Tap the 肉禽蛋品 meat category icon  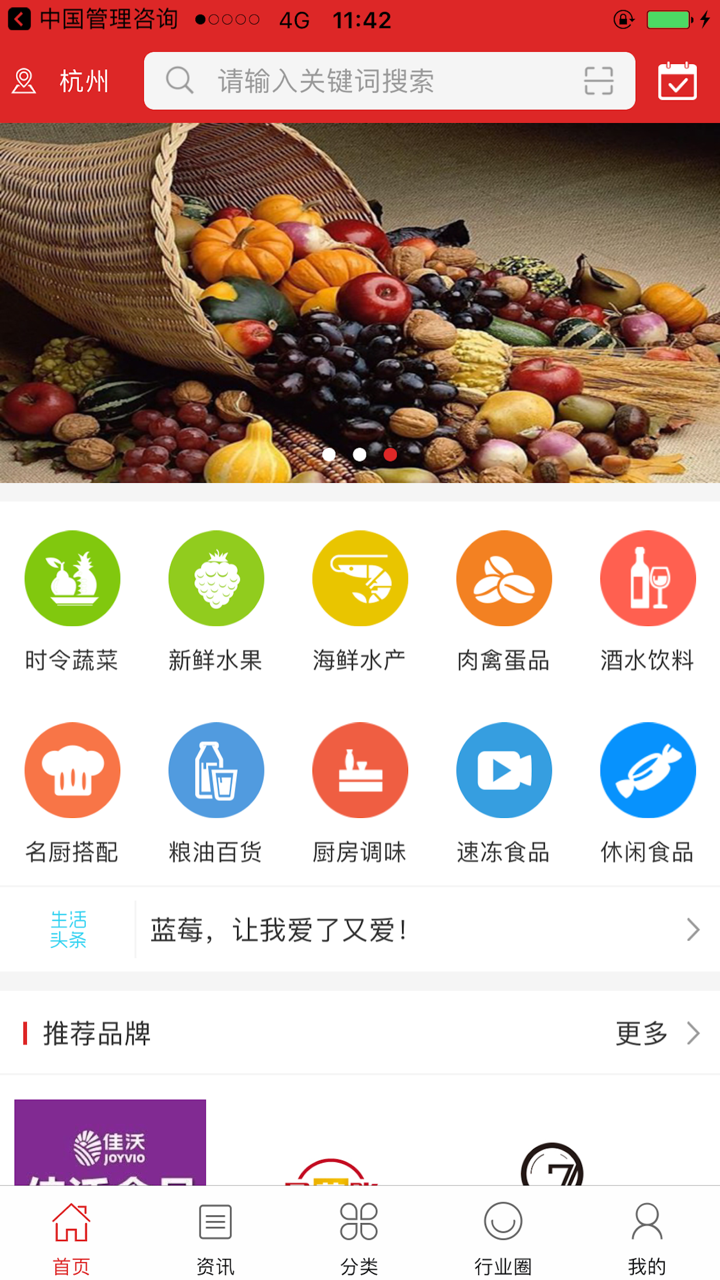click(504, 578)
